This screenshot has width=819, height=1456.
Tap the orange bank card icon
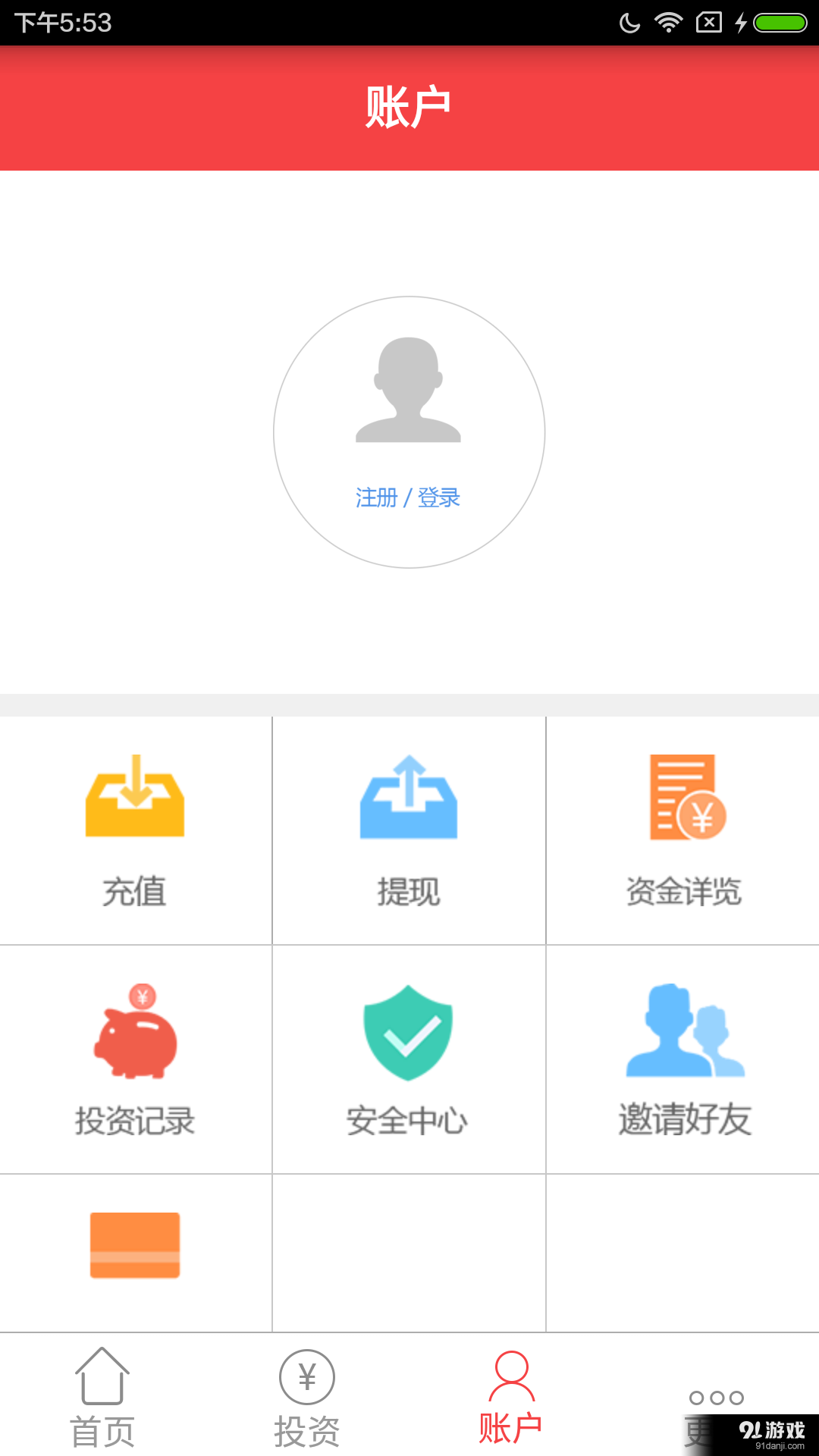click(135, 1244)
